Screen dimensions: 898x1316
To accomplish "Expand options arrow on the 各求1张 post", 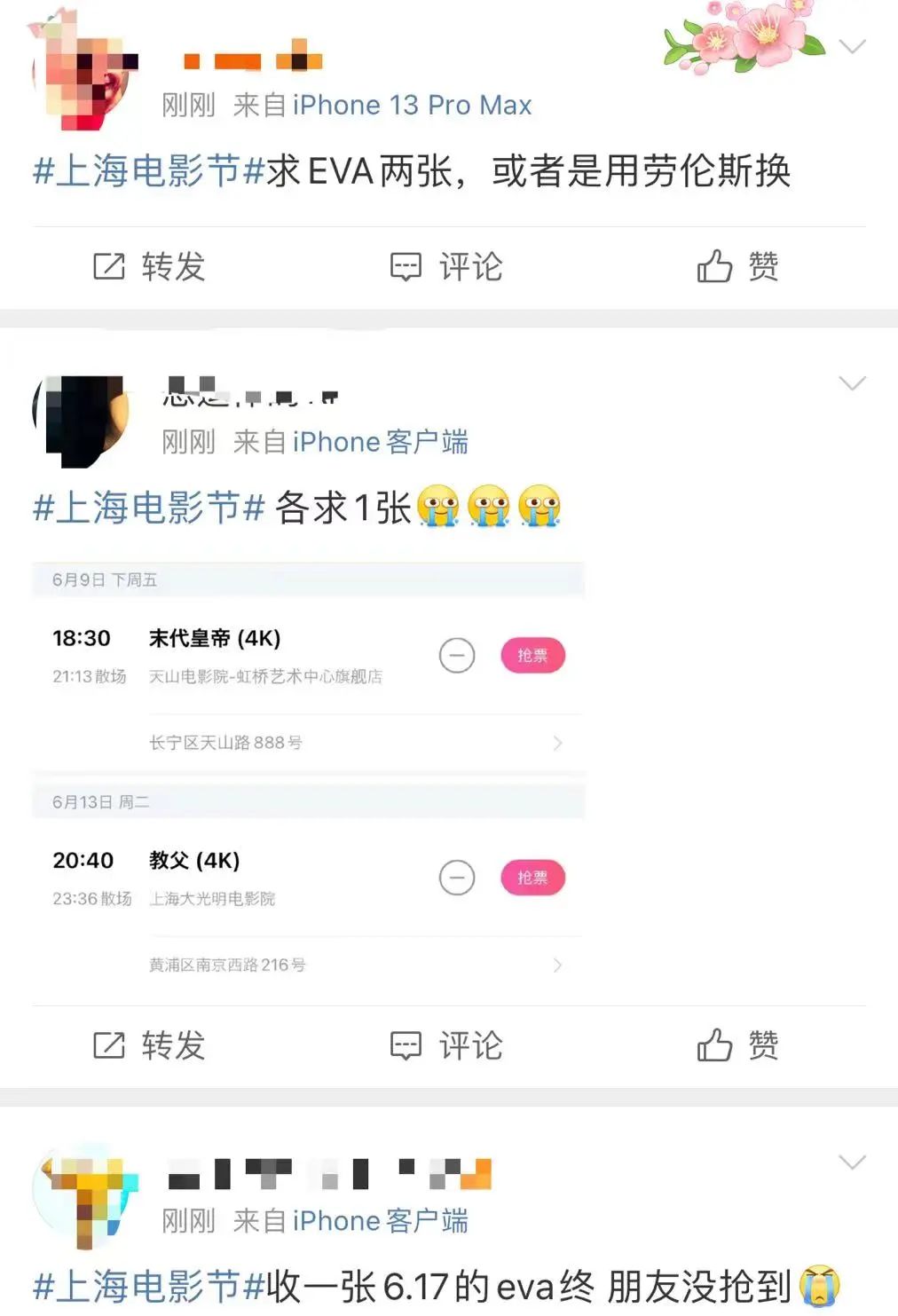I will (x=852, y=383).
